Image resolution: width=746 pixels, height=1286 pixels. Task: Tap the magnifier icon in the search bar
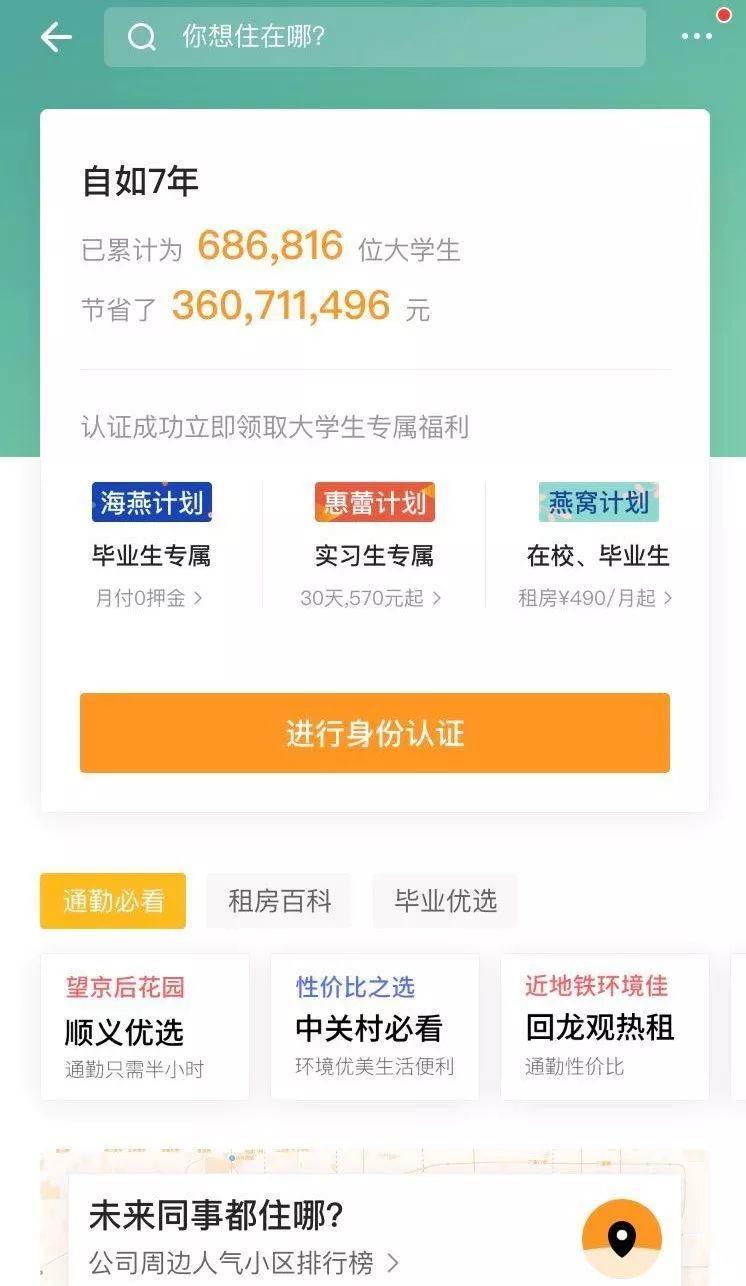point(142,37)
